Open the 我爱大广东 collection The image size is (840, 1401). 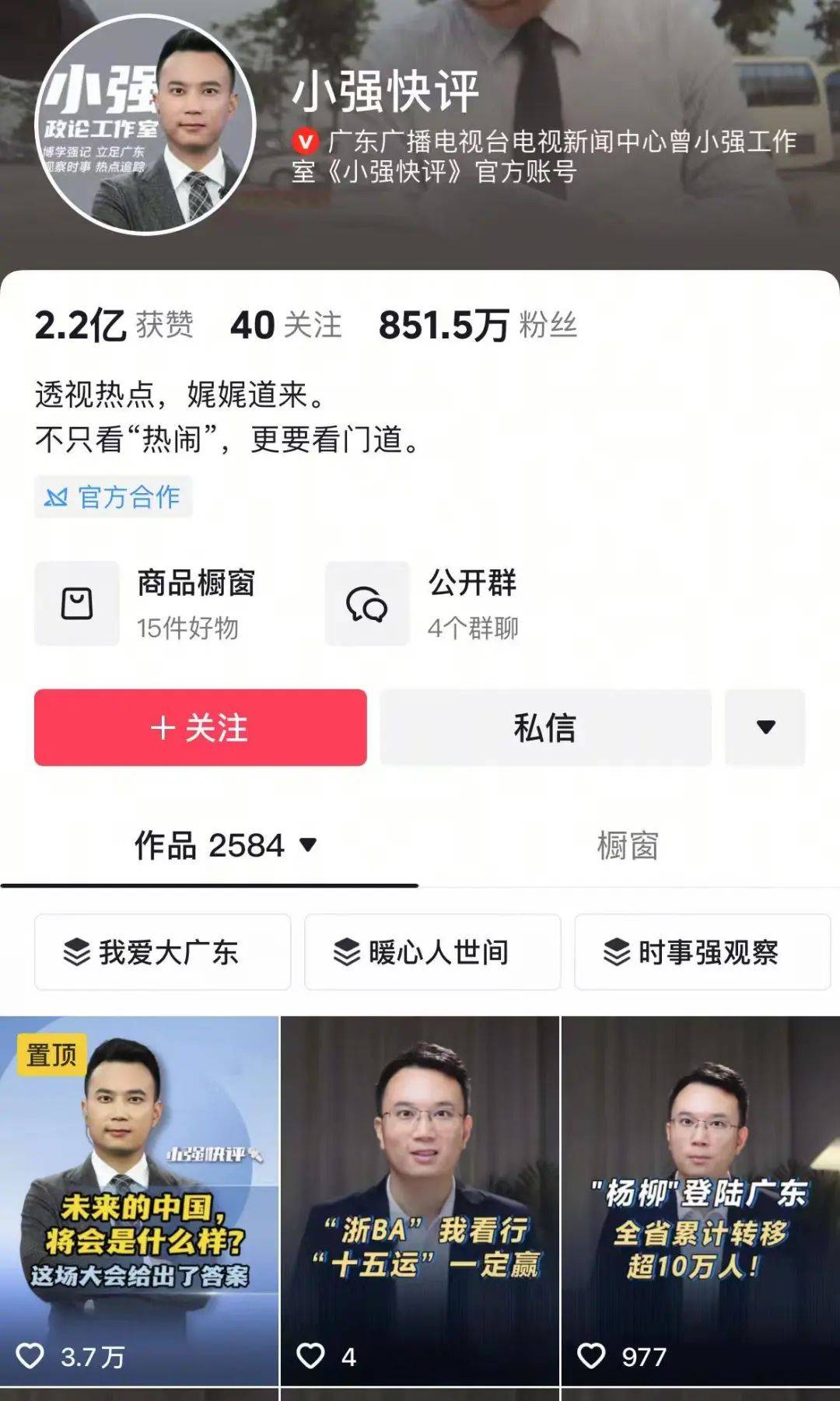163,952
